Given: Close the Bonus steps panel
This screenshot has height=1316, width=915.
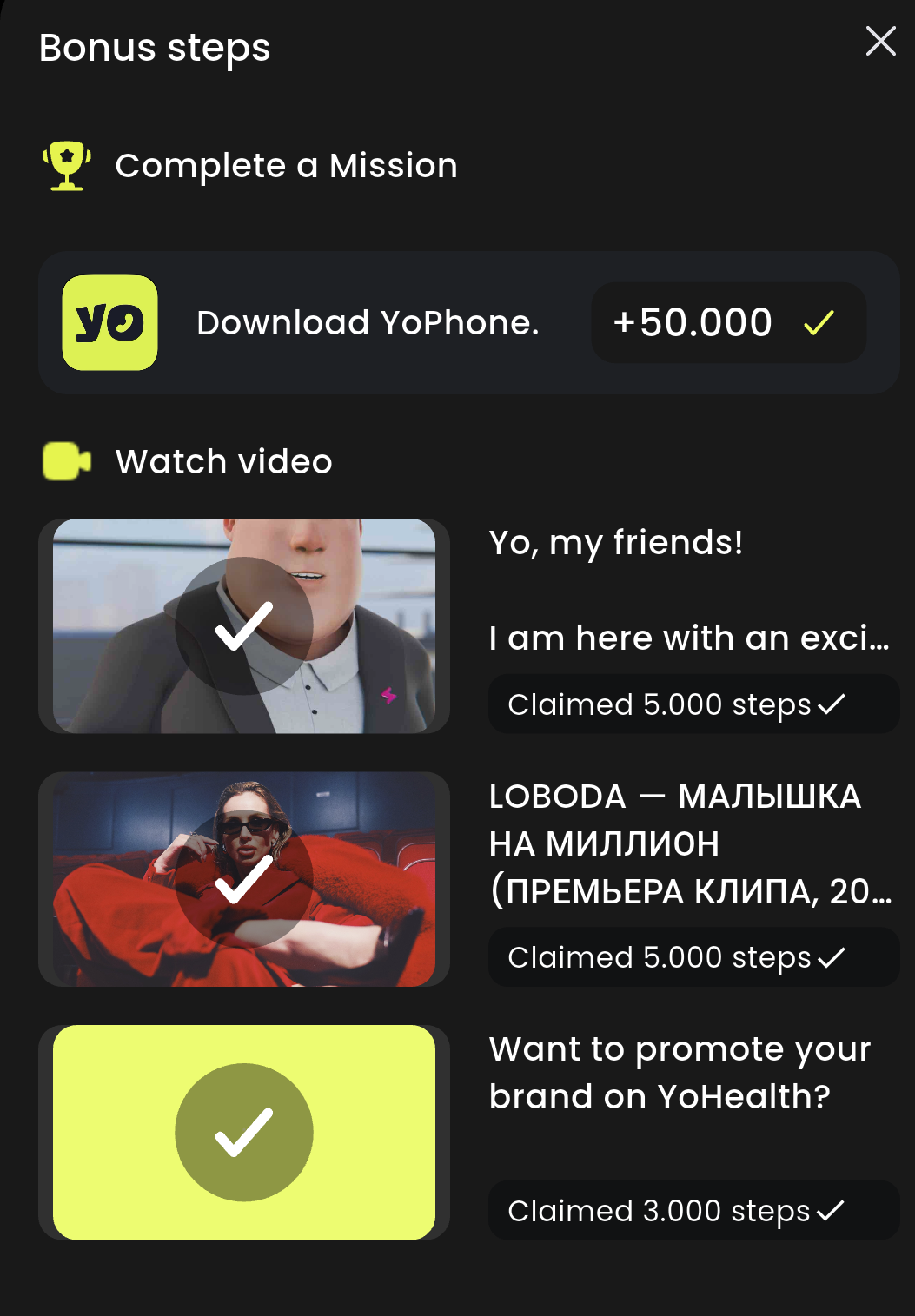Looking at the screenshot, I should (880, 41).
